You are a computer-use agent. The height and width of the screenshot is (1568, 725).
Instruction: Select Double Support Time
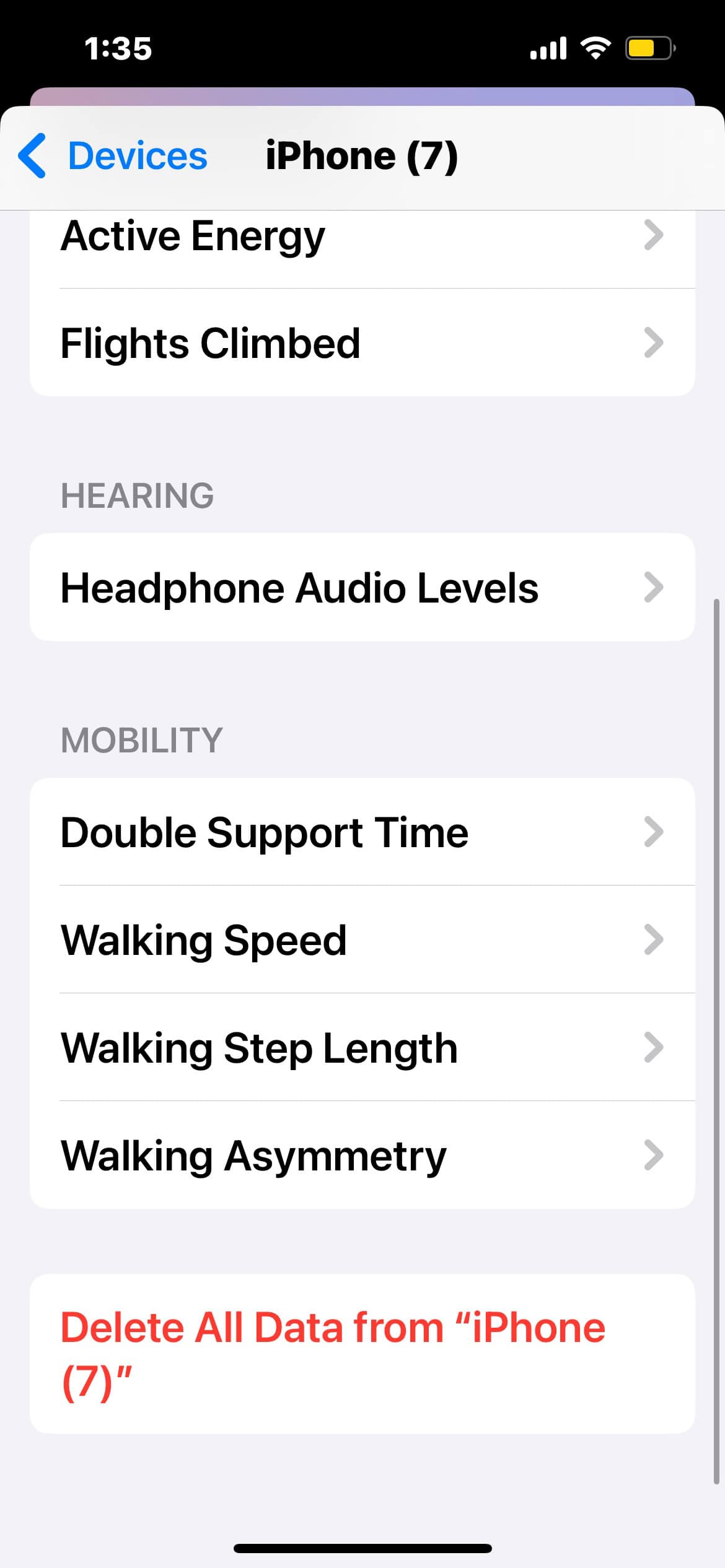(362, 832)
